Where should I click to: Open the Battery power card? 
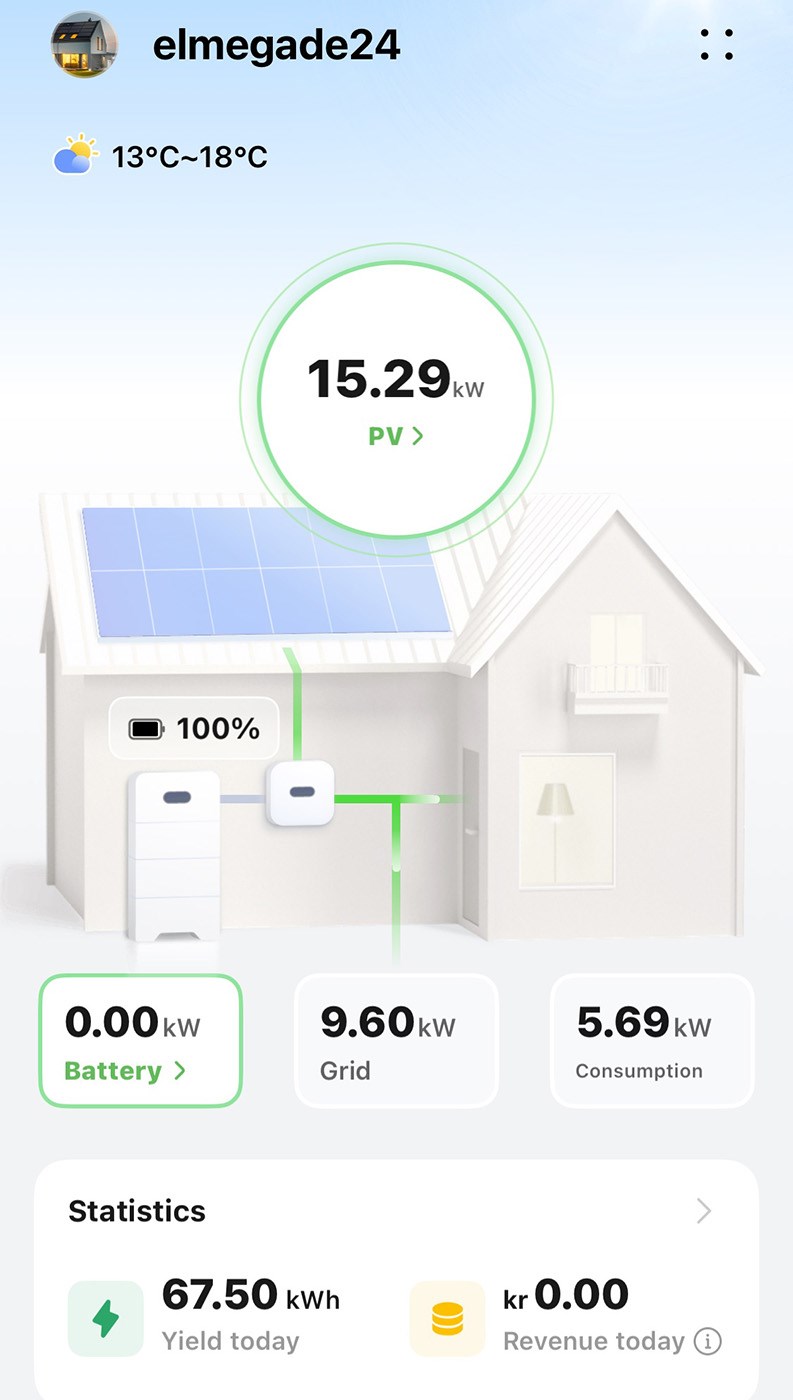tap(141, 1041)
